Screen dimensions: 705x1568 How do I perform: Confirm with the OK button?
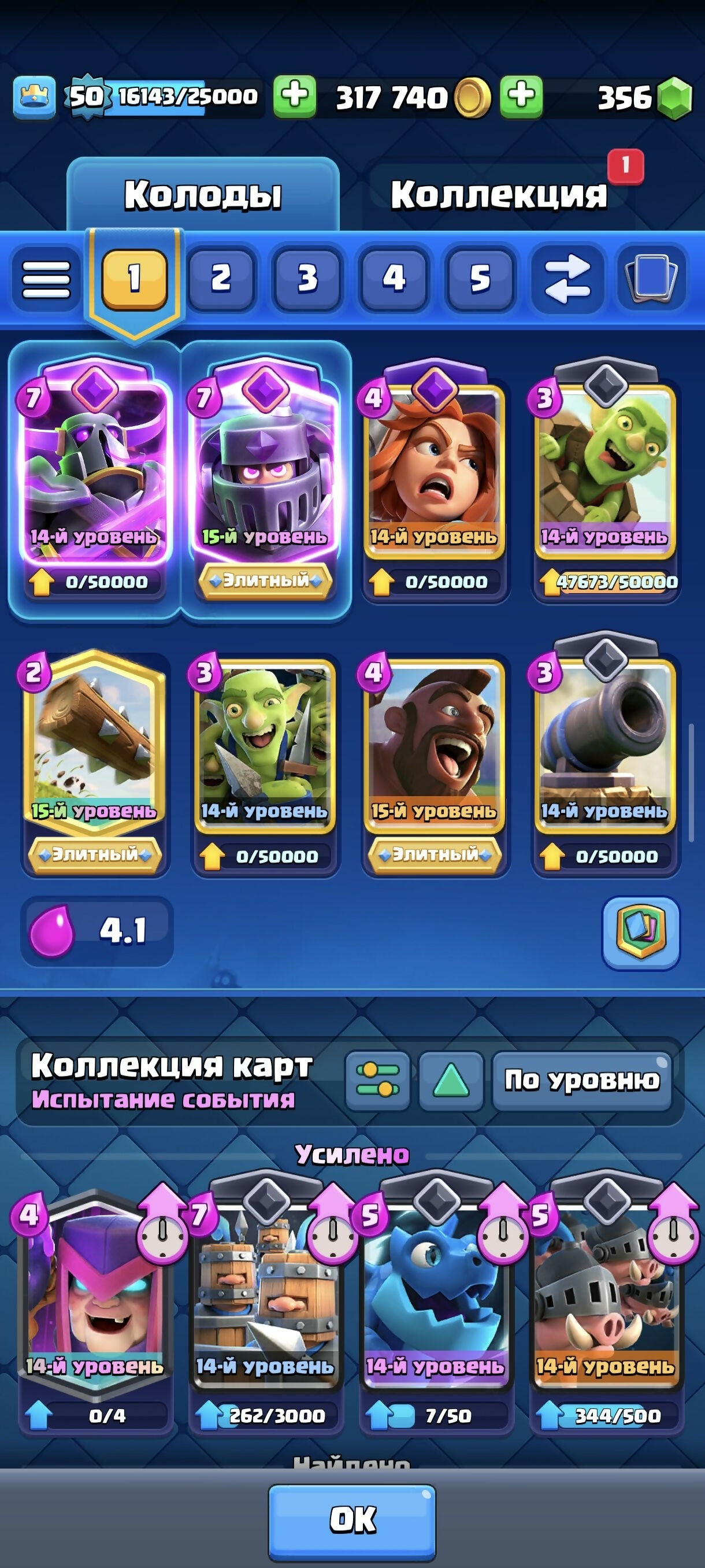point(352,1519)
